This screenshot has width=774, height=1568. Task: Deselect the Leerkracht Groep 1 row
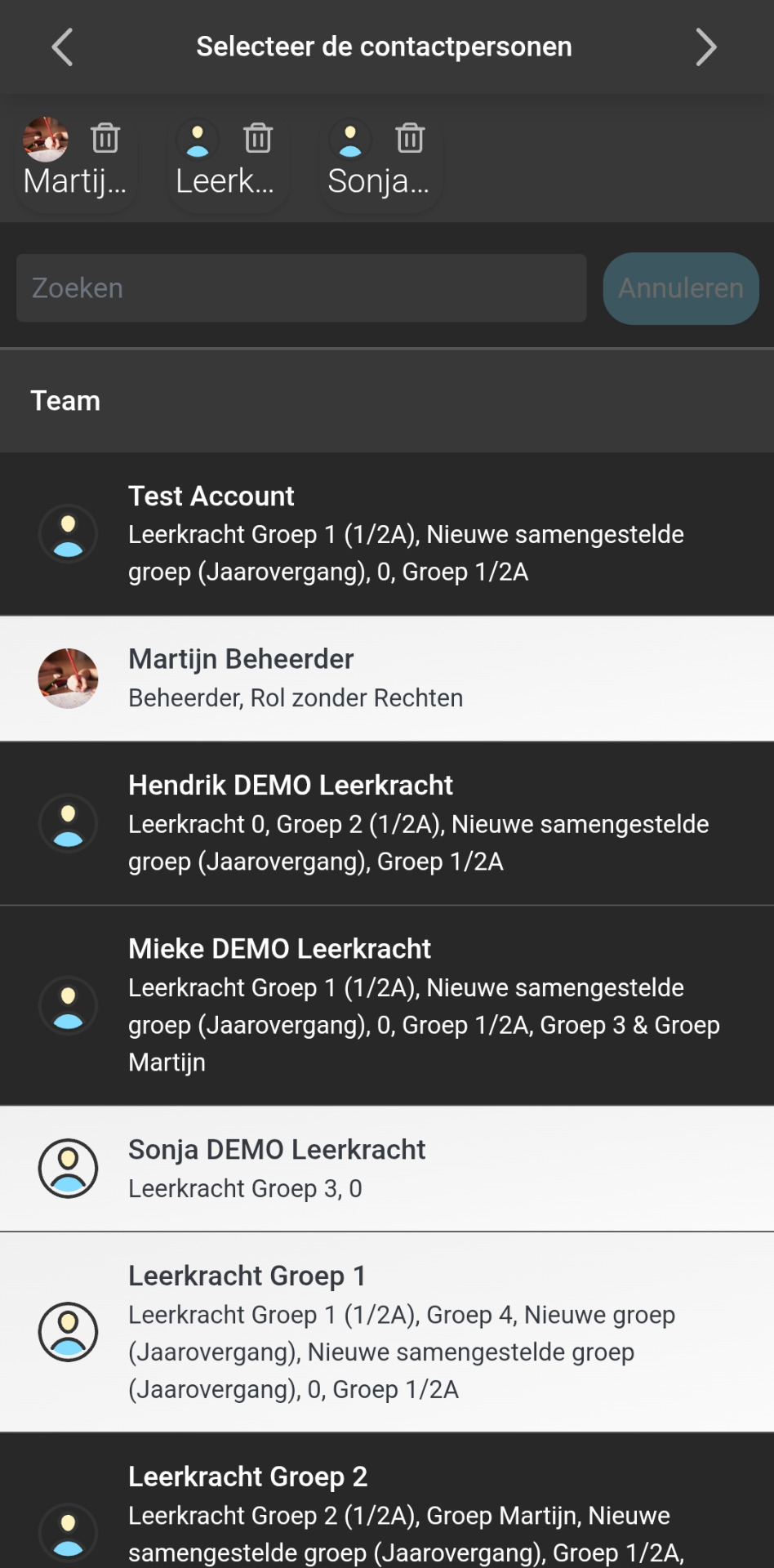387,1332
